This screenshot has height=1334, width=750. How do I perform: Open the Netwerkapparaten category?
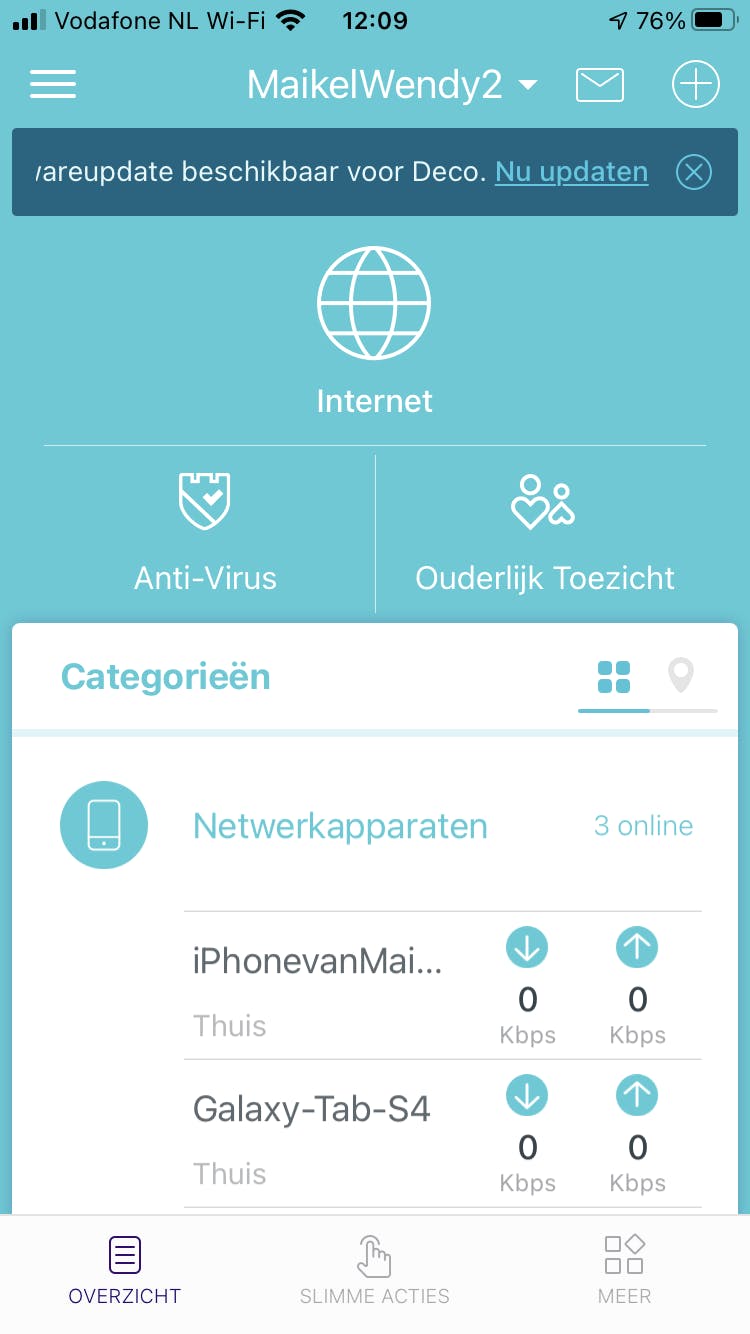[x=340, y=826]
